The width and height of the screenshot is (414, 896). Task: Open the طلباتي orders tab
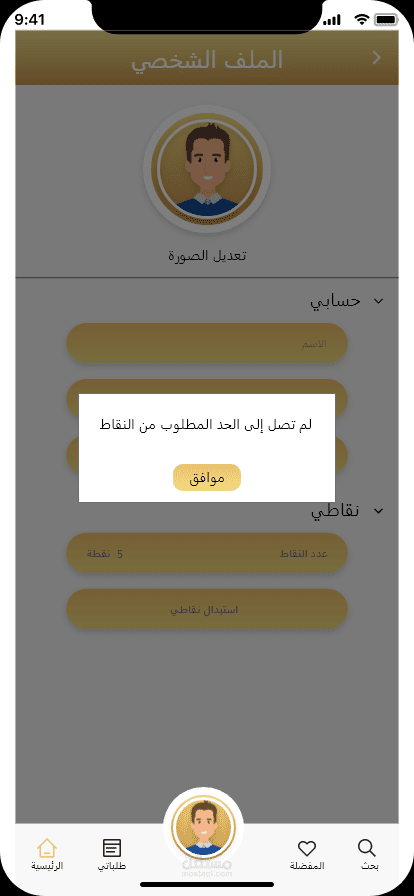pos(112,854)
